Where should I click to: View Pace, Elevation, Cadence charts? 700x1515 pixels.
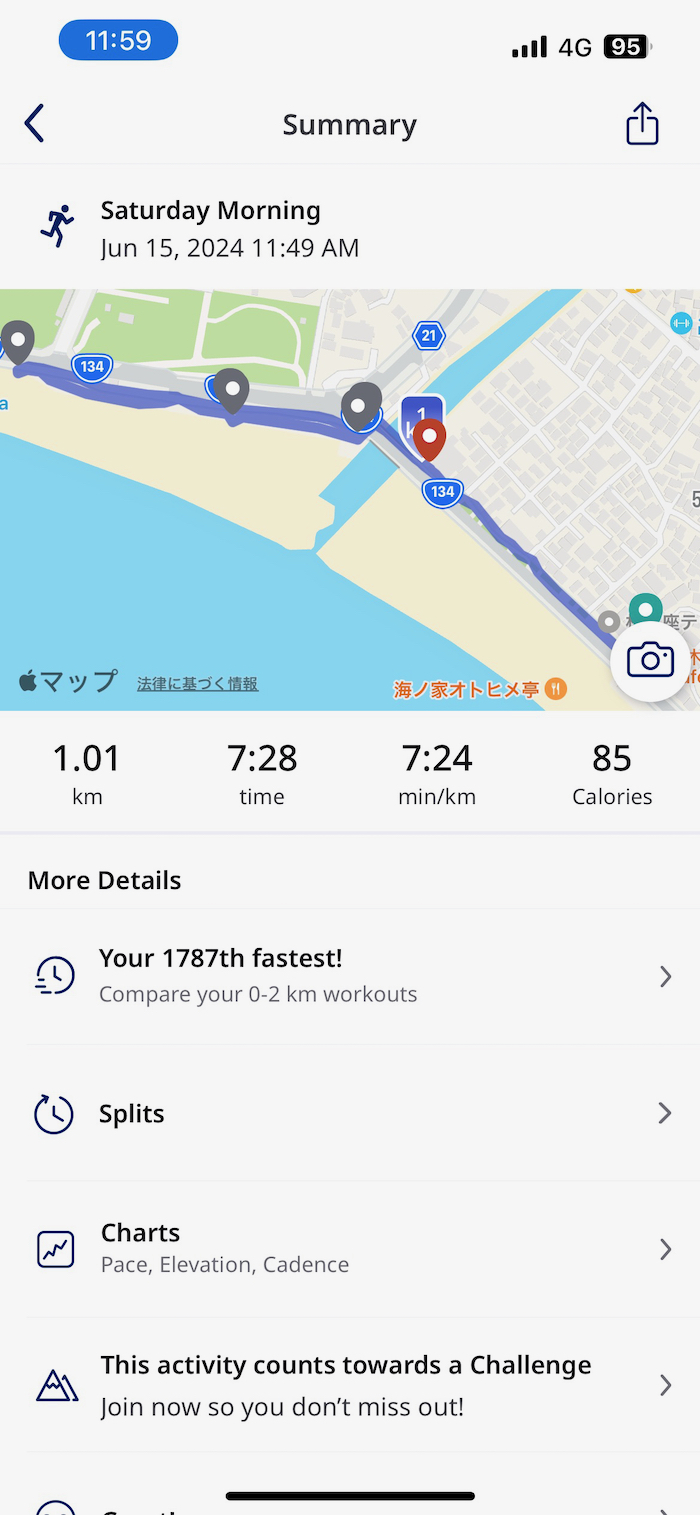[350, 1248]
